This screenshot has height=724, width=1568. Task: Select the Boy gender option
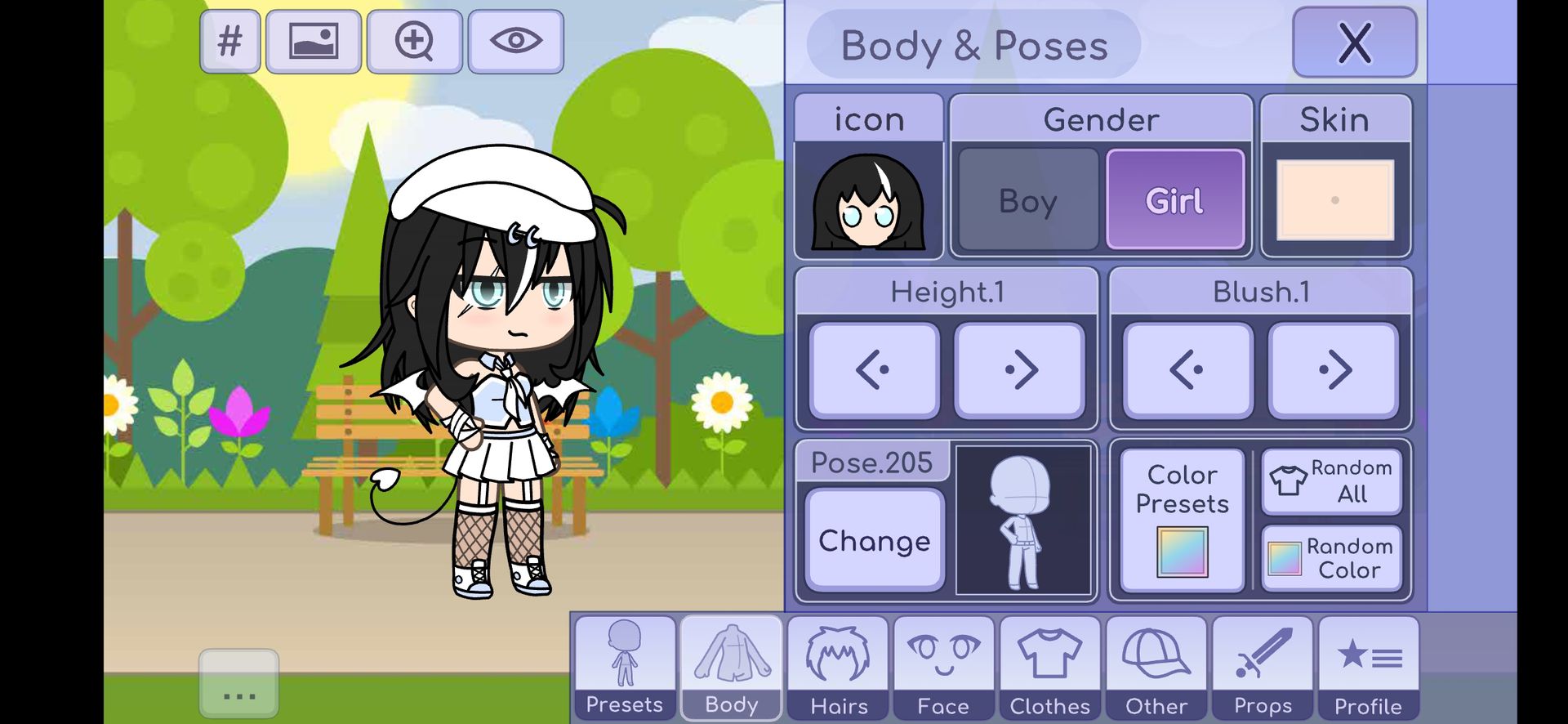tap(1028, 200)
